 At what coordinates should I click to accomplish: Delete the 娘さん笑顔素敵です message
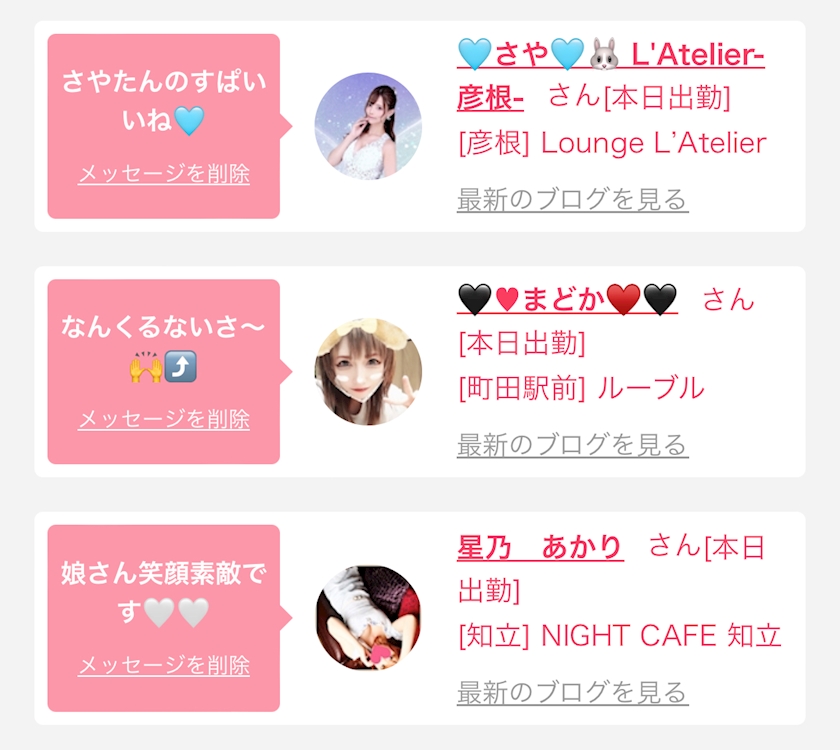[164, 665]
